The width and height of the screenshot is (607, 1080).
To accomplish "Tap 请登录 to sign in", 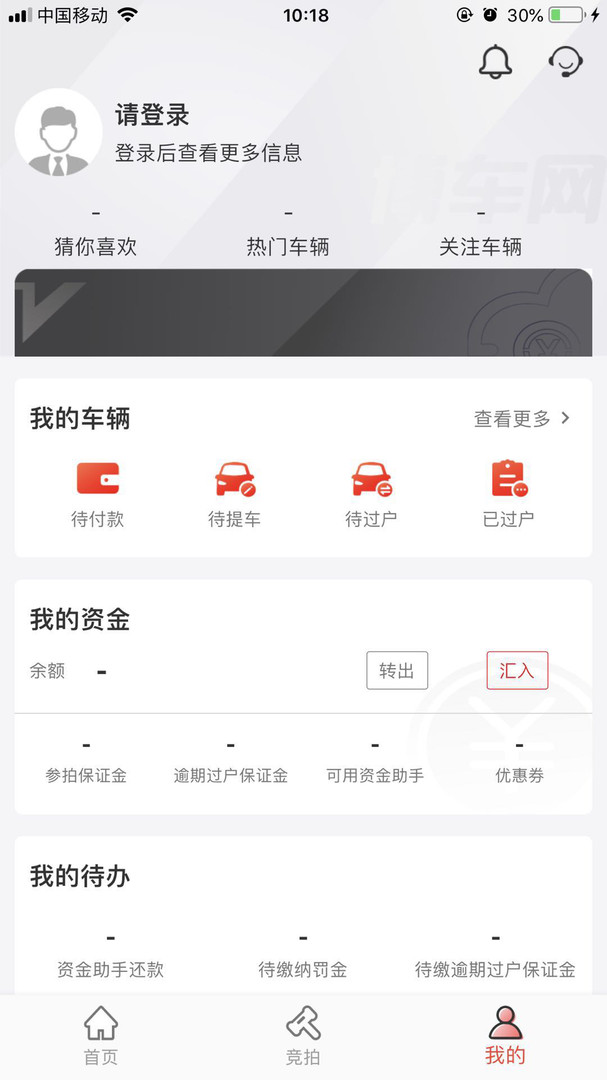I will (x=152, y=115).
